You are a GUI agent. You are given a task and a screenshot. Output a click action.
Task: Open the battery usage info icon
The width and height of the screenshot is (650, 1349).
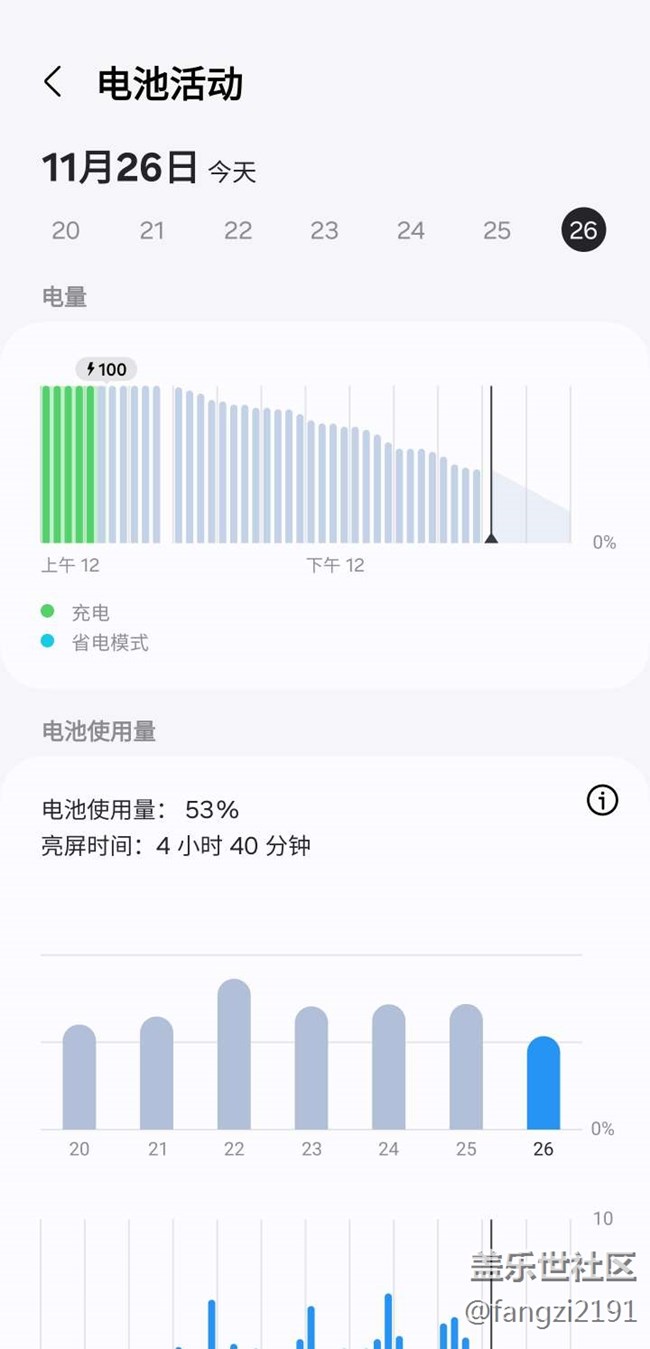pyautogui.click(x=602, y=800)
